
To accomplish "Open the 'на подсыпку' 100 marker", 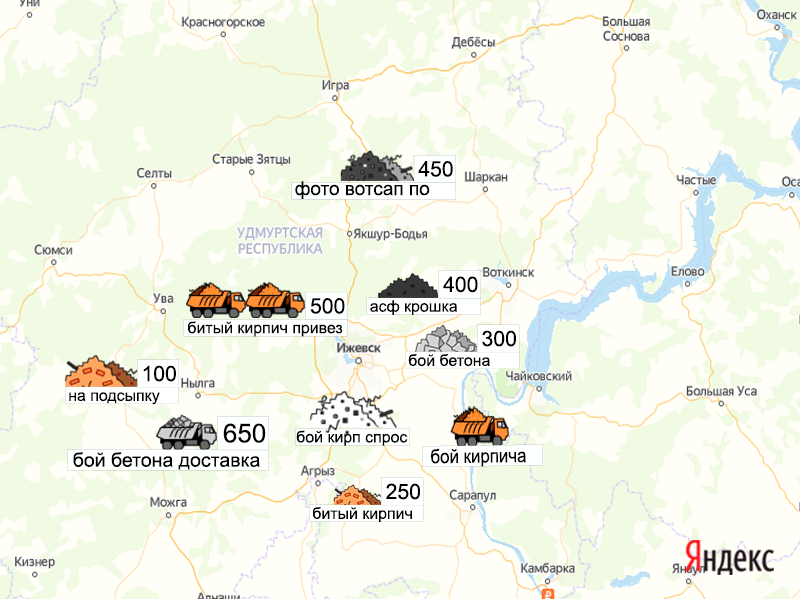I will pyautogui.click(x=101, y=372).
